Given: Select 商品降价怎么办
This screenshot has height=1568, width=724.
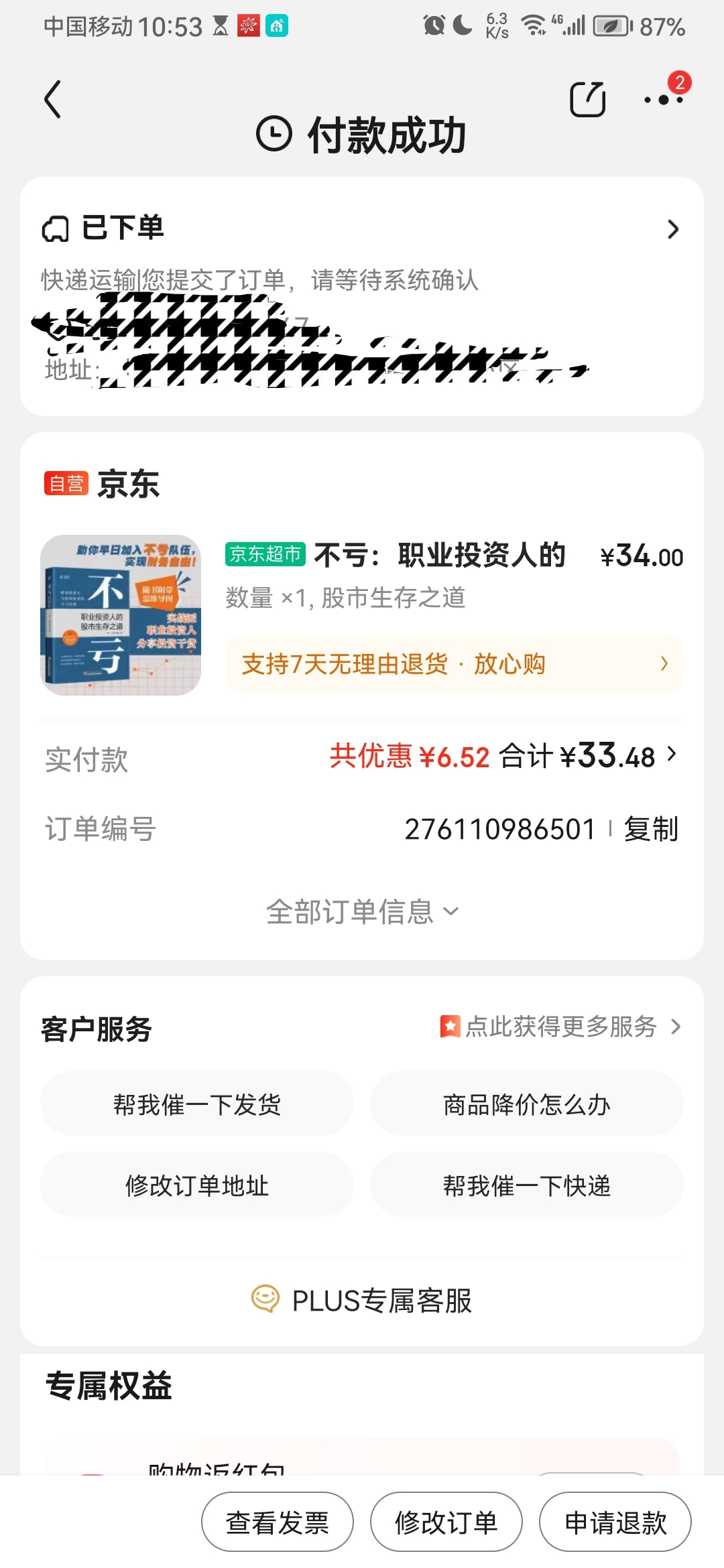Looking at the screenshot, I should pos(526,1104).
